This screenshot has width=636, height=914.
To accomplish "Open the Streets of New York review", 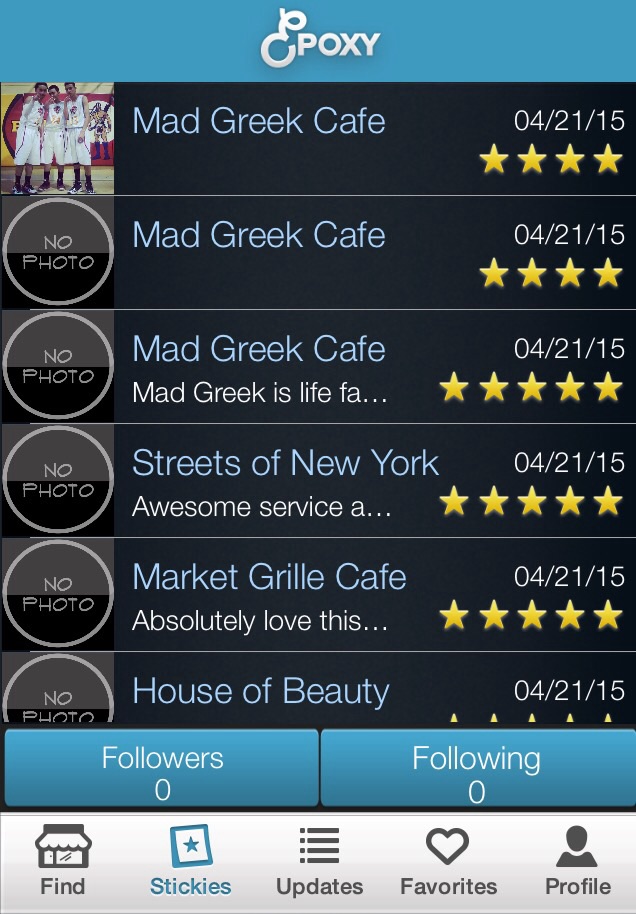I will point(318,481).
